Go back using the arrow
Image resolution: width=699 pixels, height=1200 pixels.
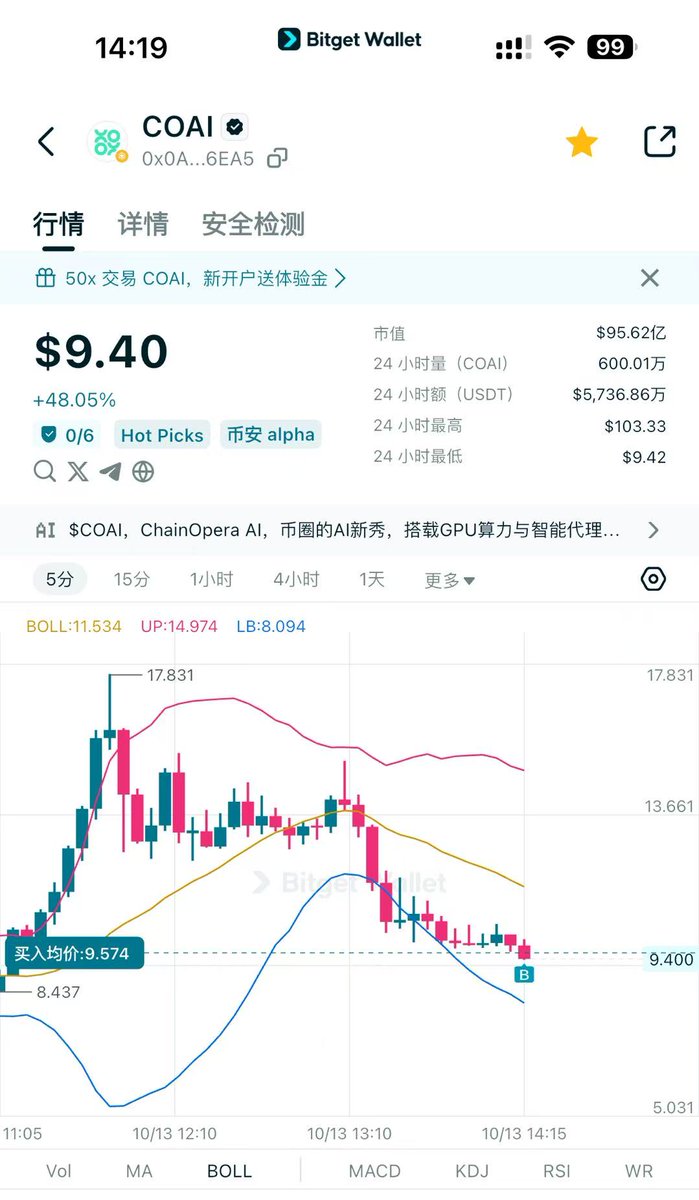(46, 141)
